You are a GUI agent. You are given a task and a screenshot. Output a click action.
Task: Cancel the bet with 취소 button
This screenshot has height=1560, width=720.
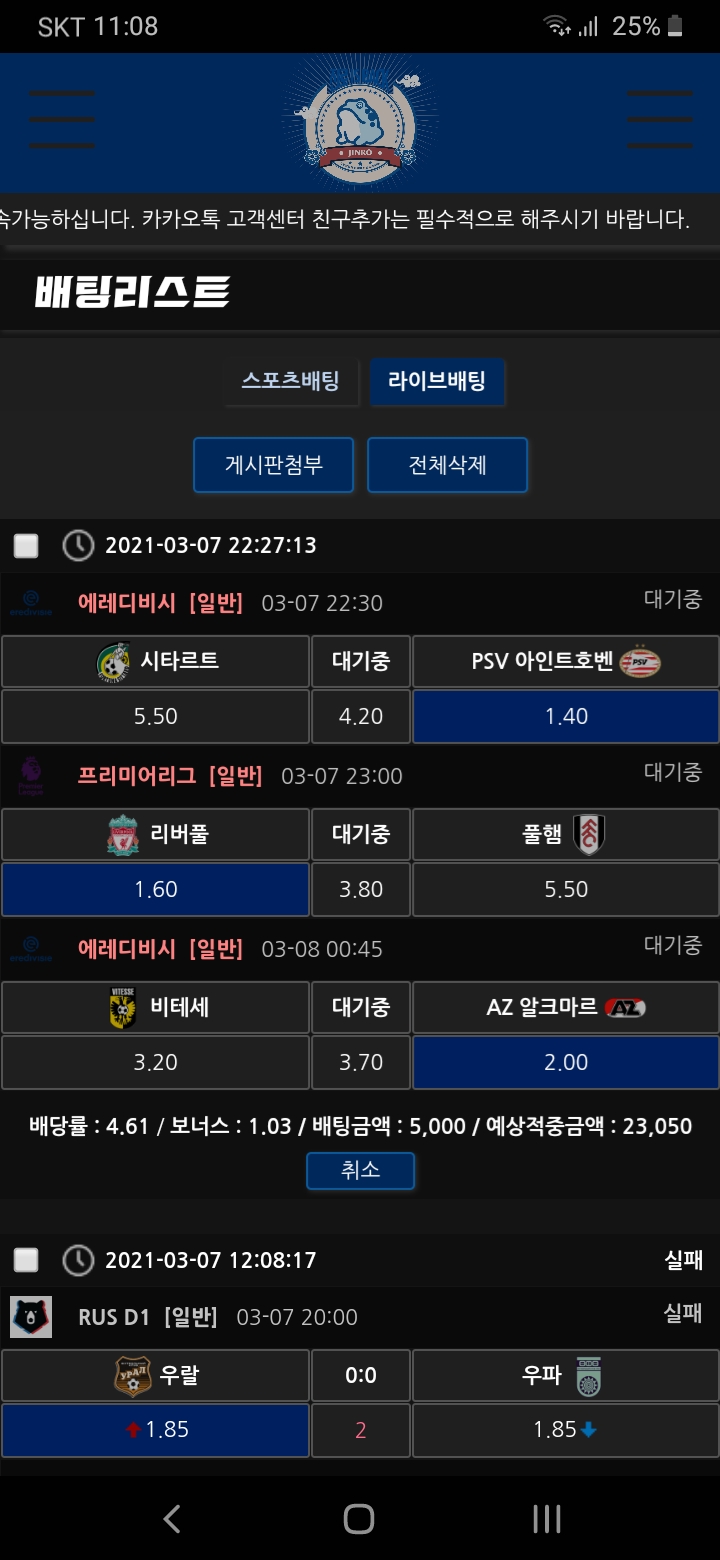pyautogui.click(x=360, y=1170)
